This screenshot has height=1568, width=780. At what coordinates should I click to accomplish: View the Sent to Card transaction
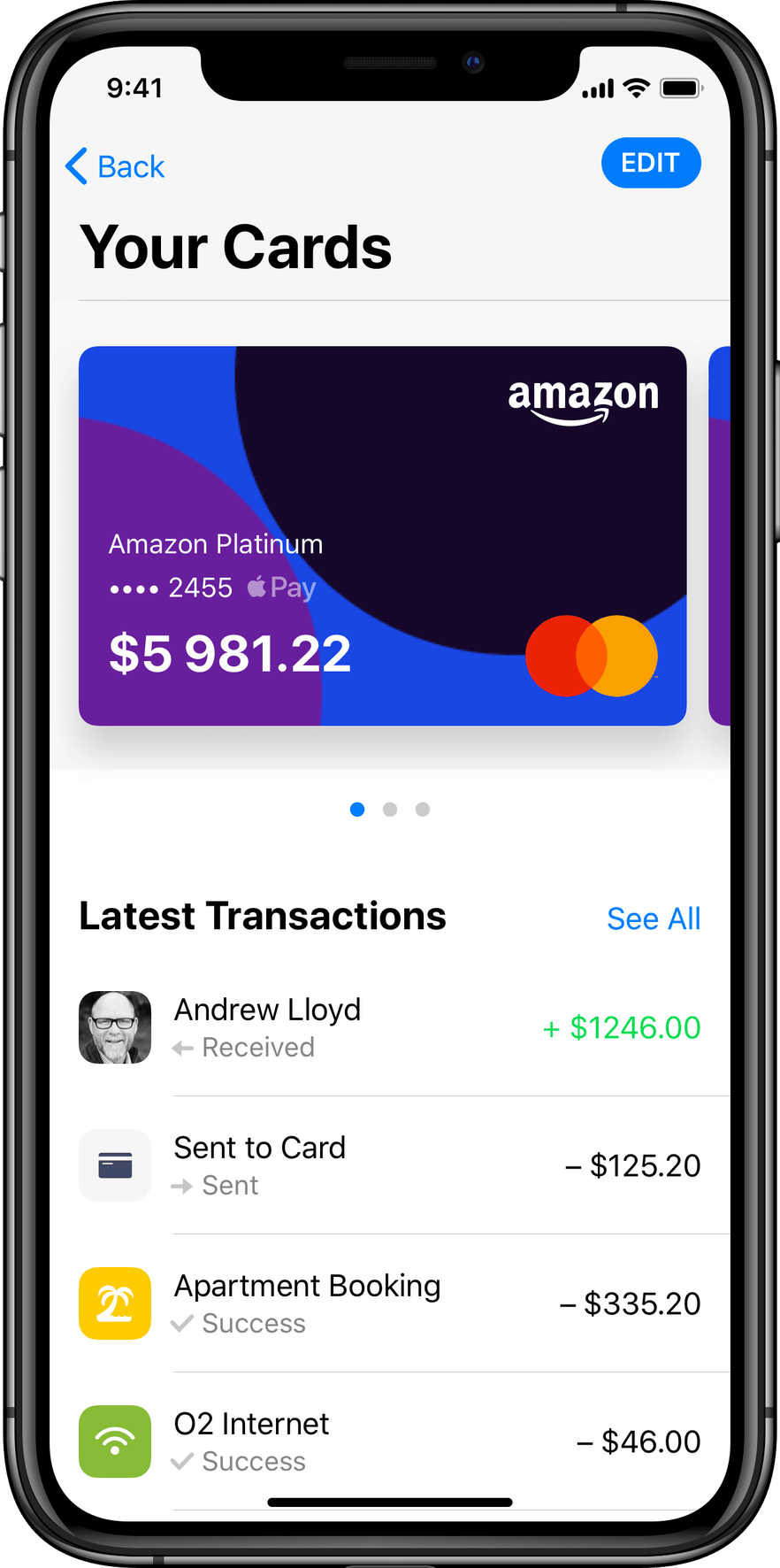389,1165
